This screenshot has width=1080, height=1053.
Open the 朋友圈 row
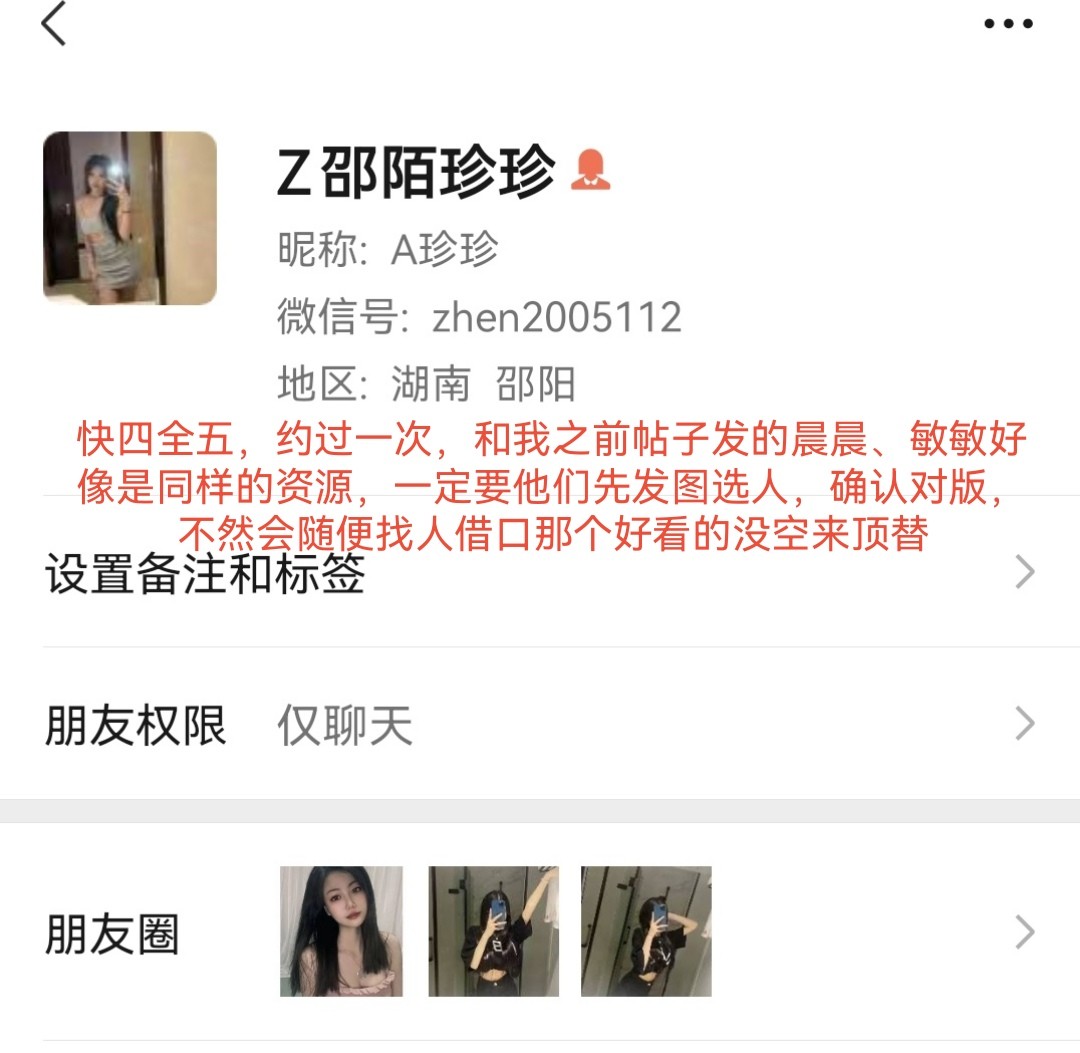(x=540, y=932)
